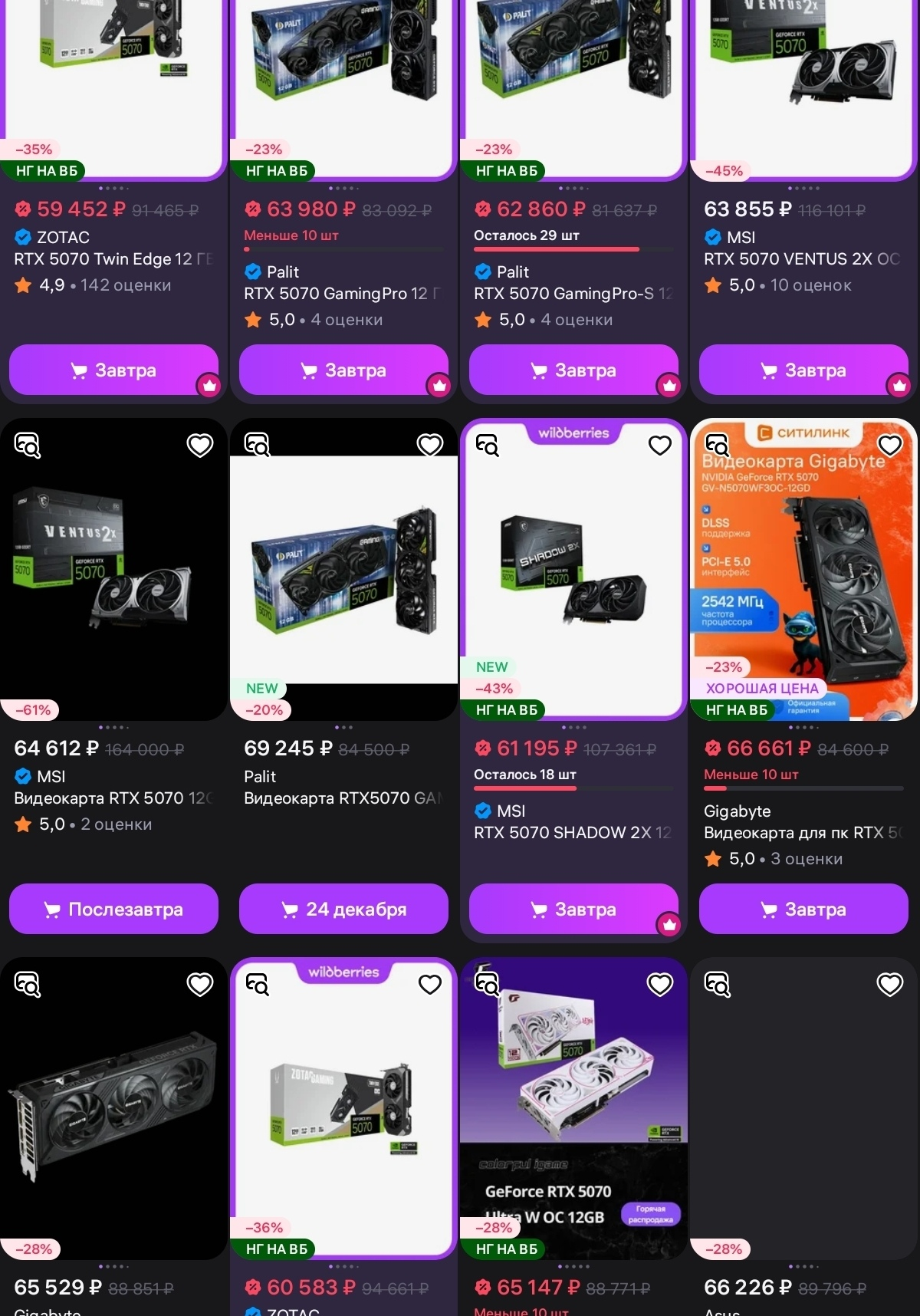Screen dimensions: 920x1316
Task: Search similar to MSI SHADOW 2X card
Action: click(488, 445)
